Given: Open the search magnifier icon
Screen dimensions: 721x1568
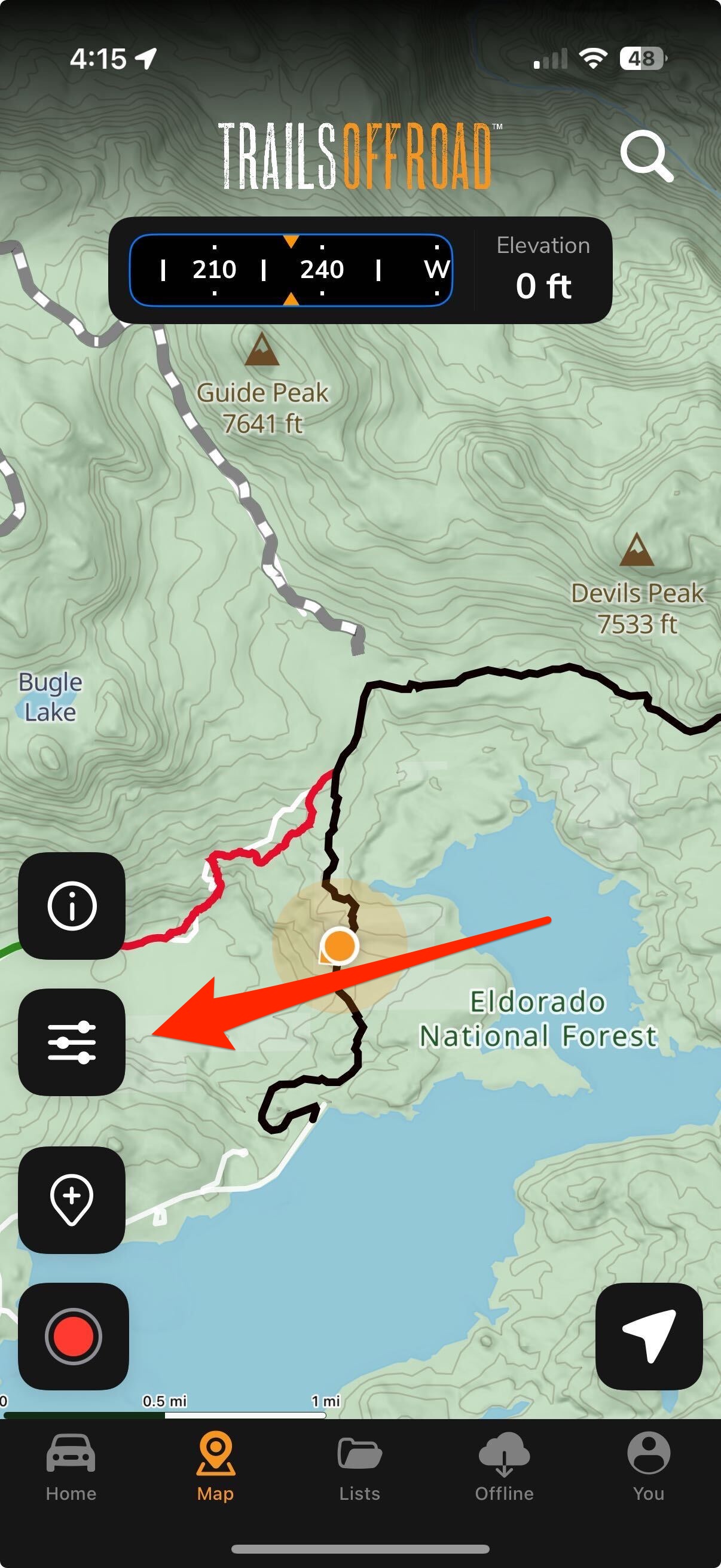Looking at the screenshot, I should pyautogui.click(x=646, y=156).
